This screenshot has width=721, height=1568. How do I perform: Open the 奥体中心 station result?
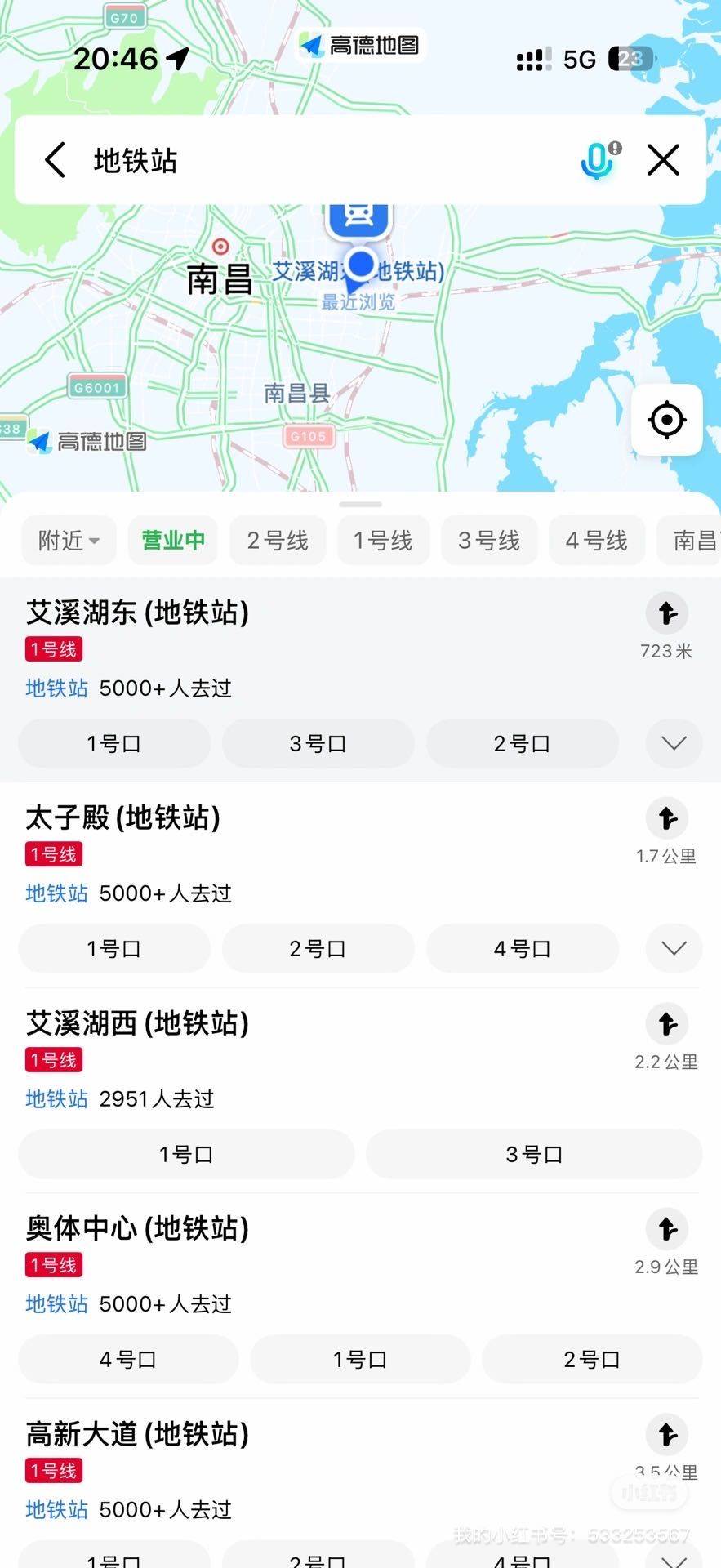(x=137, y=1228)
